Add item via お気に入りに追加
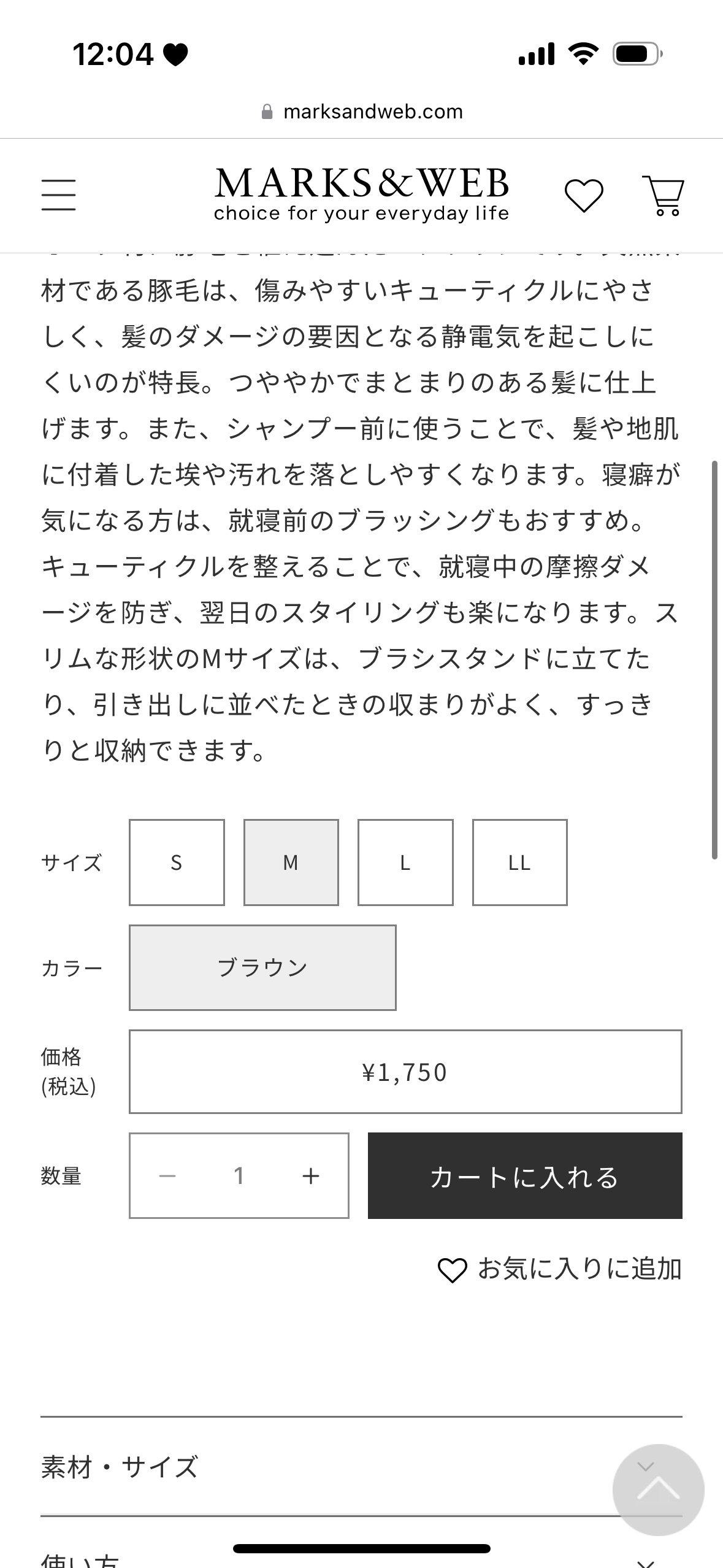The image size is (723, 1568). coord(559,1269)
